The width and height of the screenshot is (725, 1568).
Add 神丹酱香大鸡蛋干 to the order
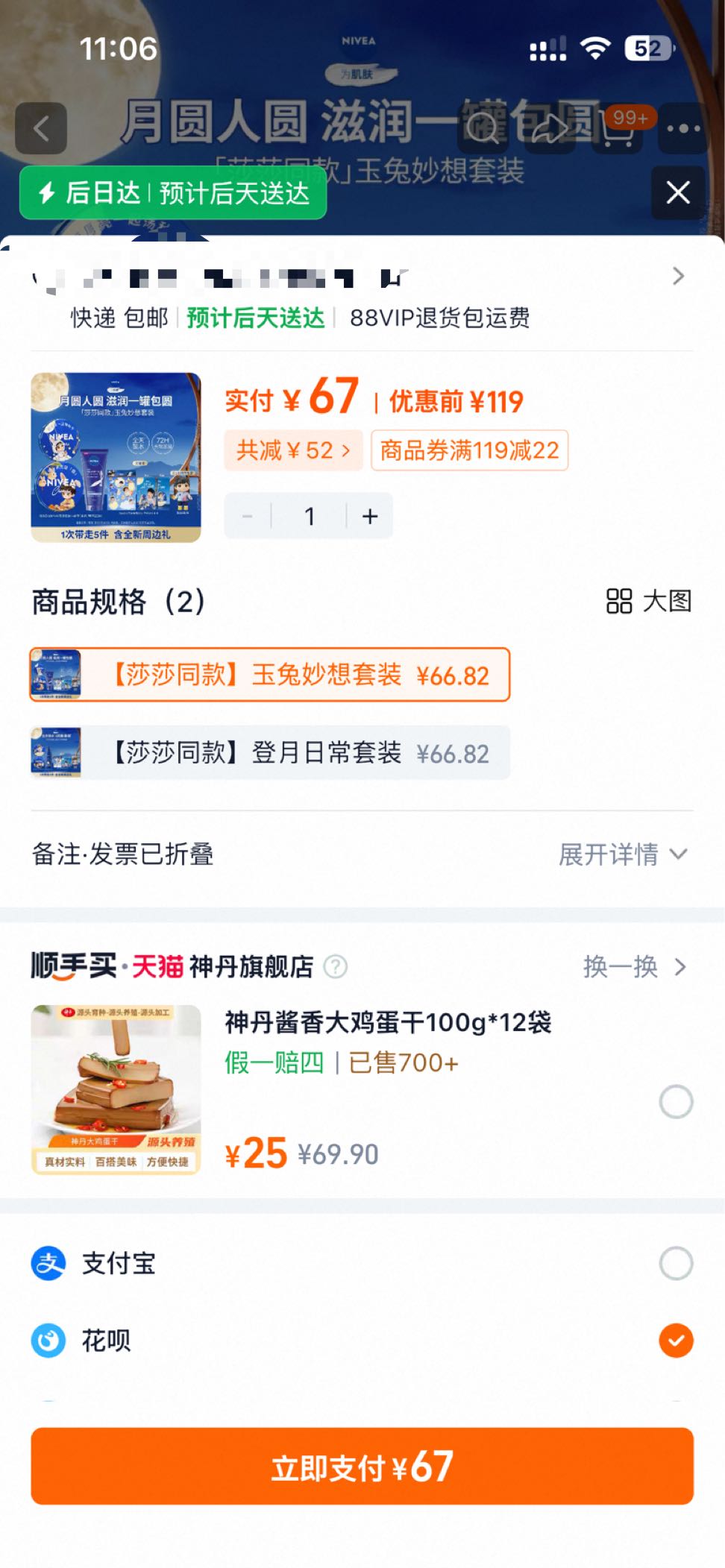coord(676,1102)
